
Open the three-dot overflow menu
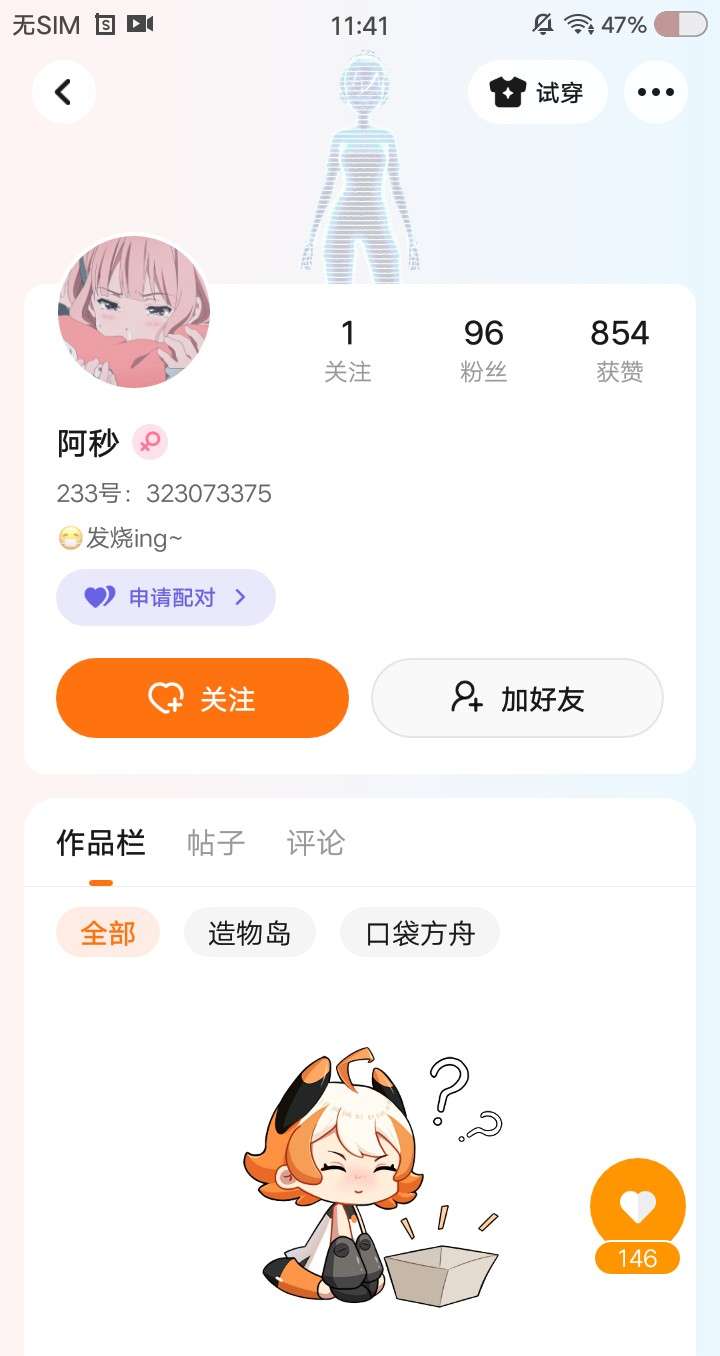(655, 92)
